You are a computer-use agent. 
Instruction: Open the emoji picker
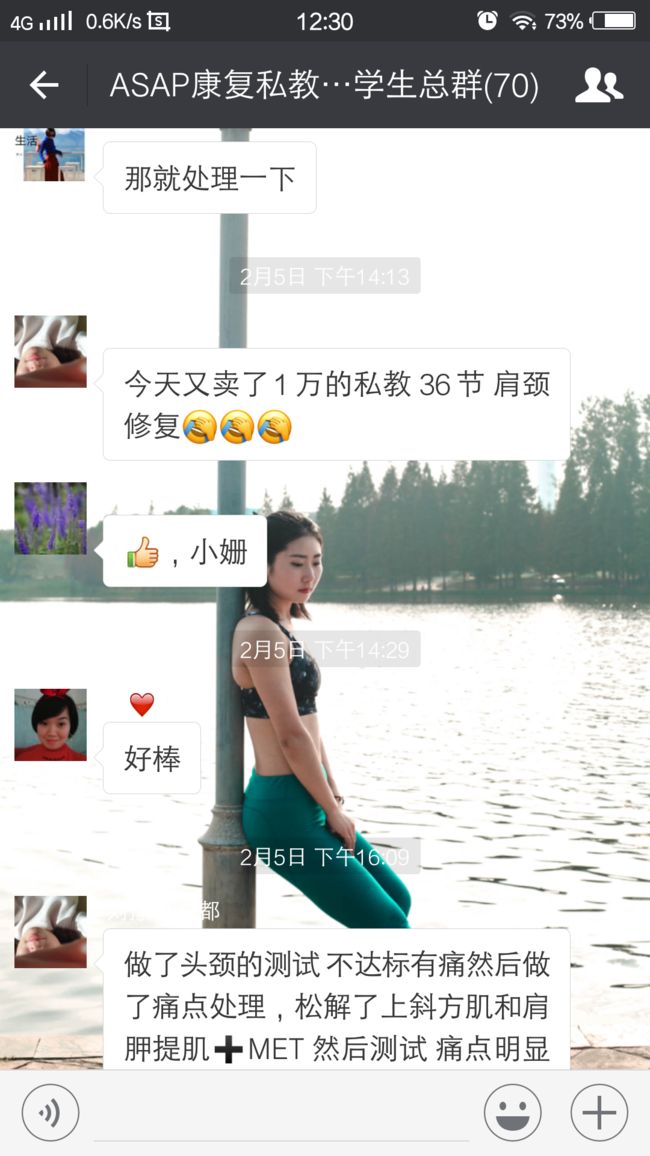pos(512,1113)
